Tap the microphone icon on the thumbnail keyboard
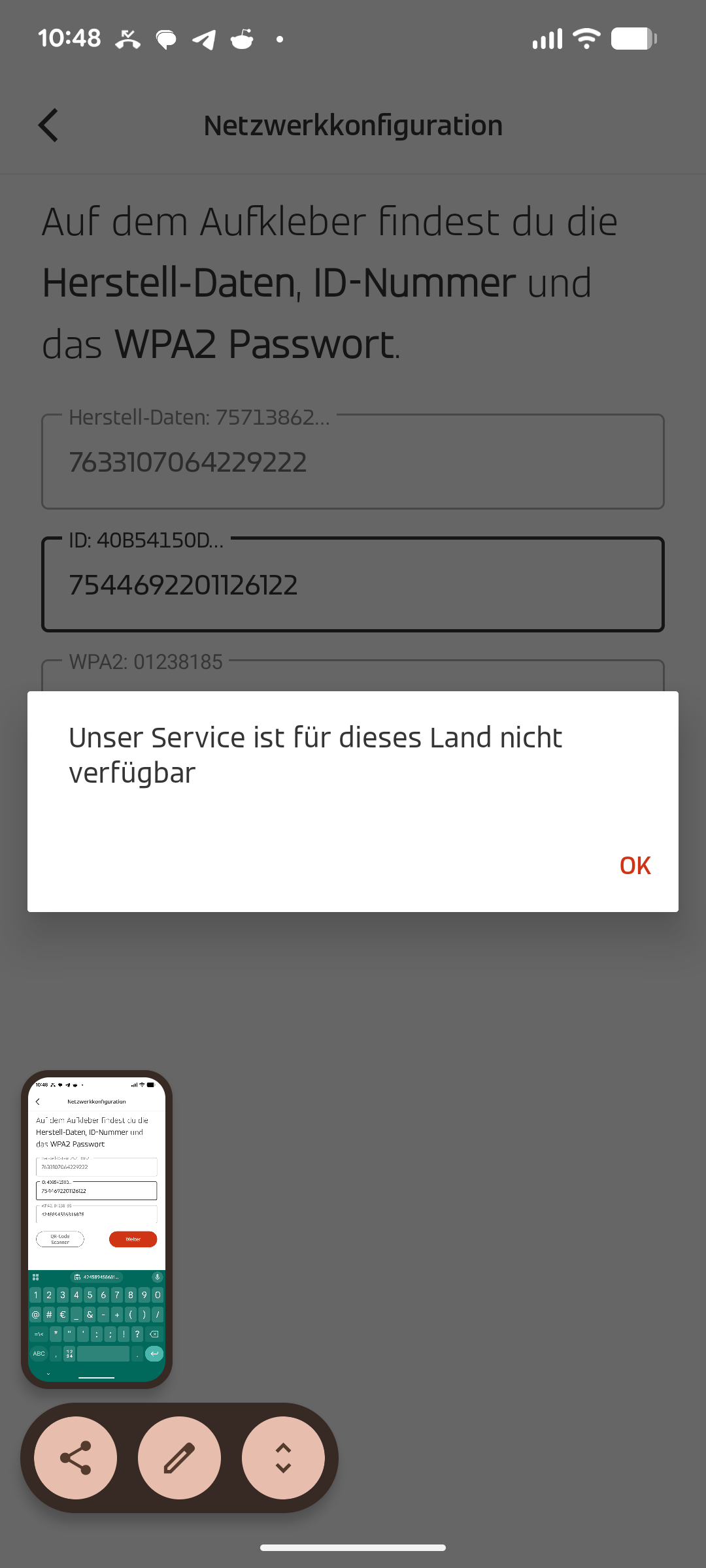This screenshot has width=706, height=1568. click(x=157, y=1277)
